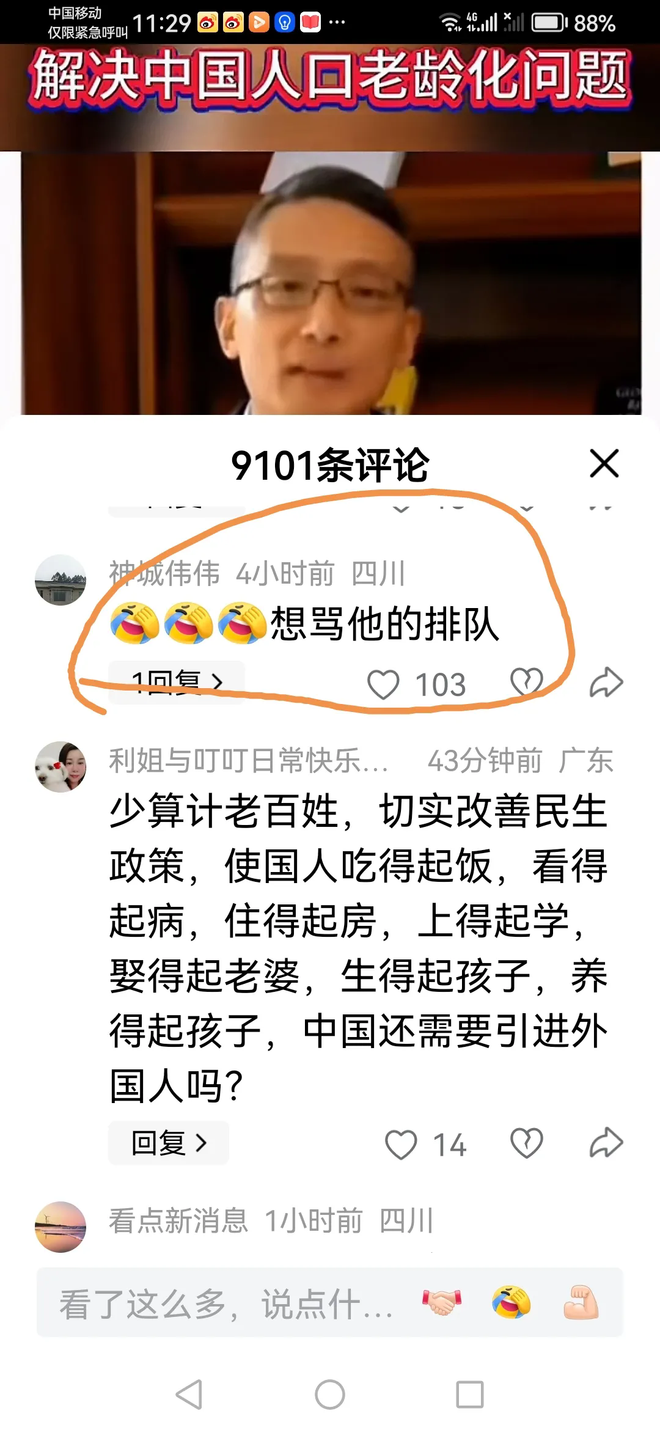Reply to 利姐与叮叮日常快乐's comment
The image size is (660, 1430).
[x=169, y=1143]
